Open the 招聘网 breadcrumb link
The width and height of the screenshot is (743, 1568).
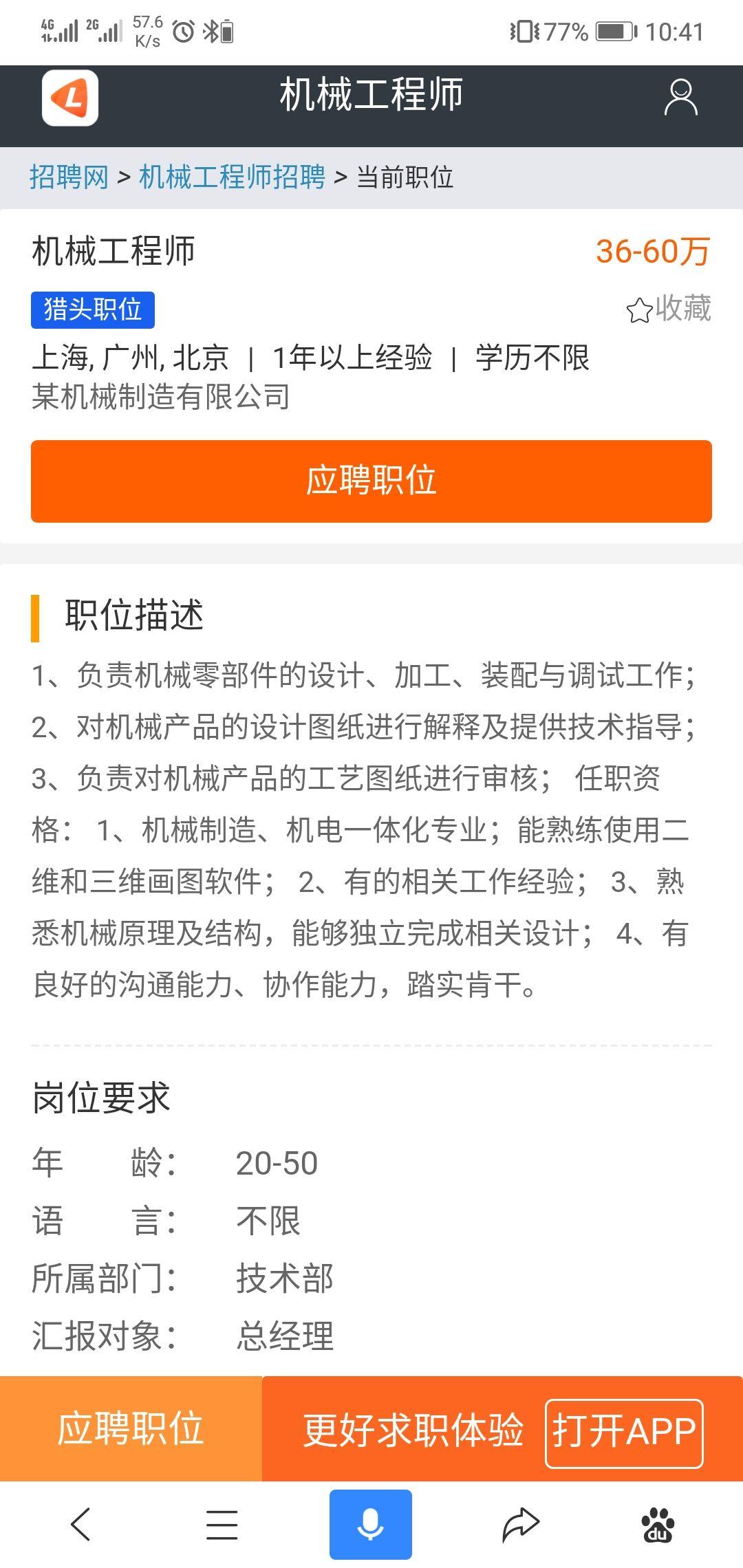pyautogui.click(x=69, y=177)
